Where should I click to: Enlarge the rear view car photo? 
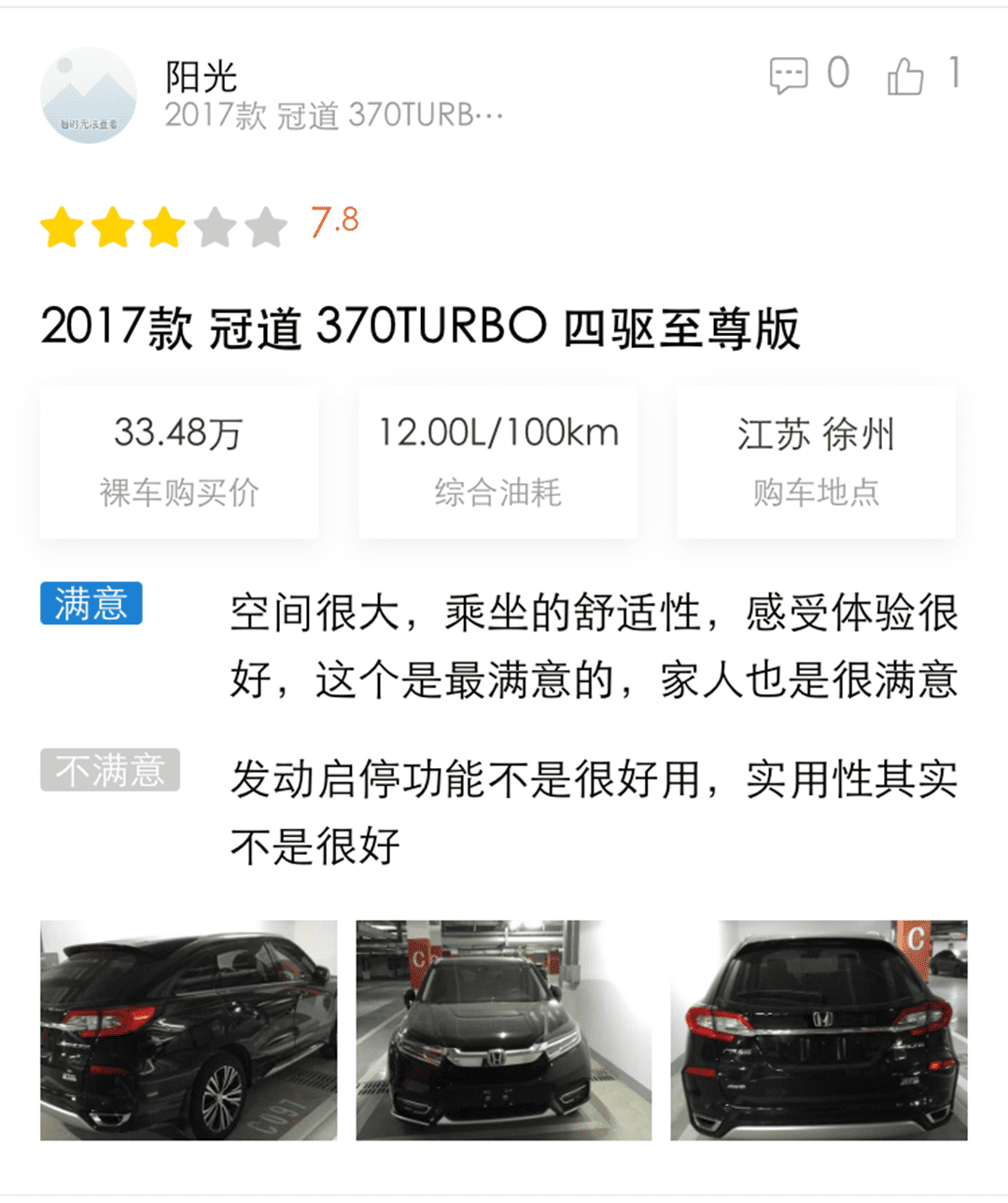(819, 1029)
